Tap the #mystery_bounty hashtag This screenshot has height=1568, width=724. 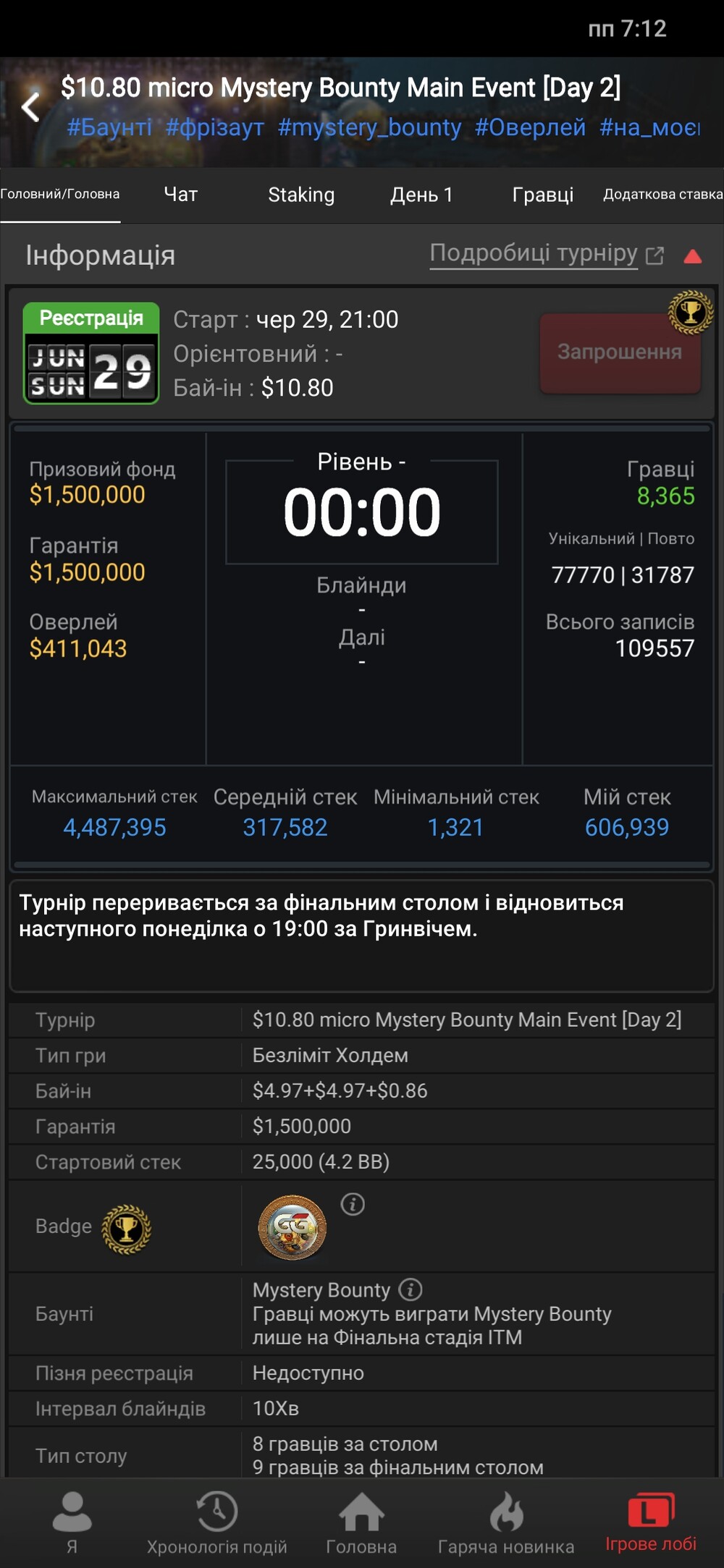coord(369,127)
